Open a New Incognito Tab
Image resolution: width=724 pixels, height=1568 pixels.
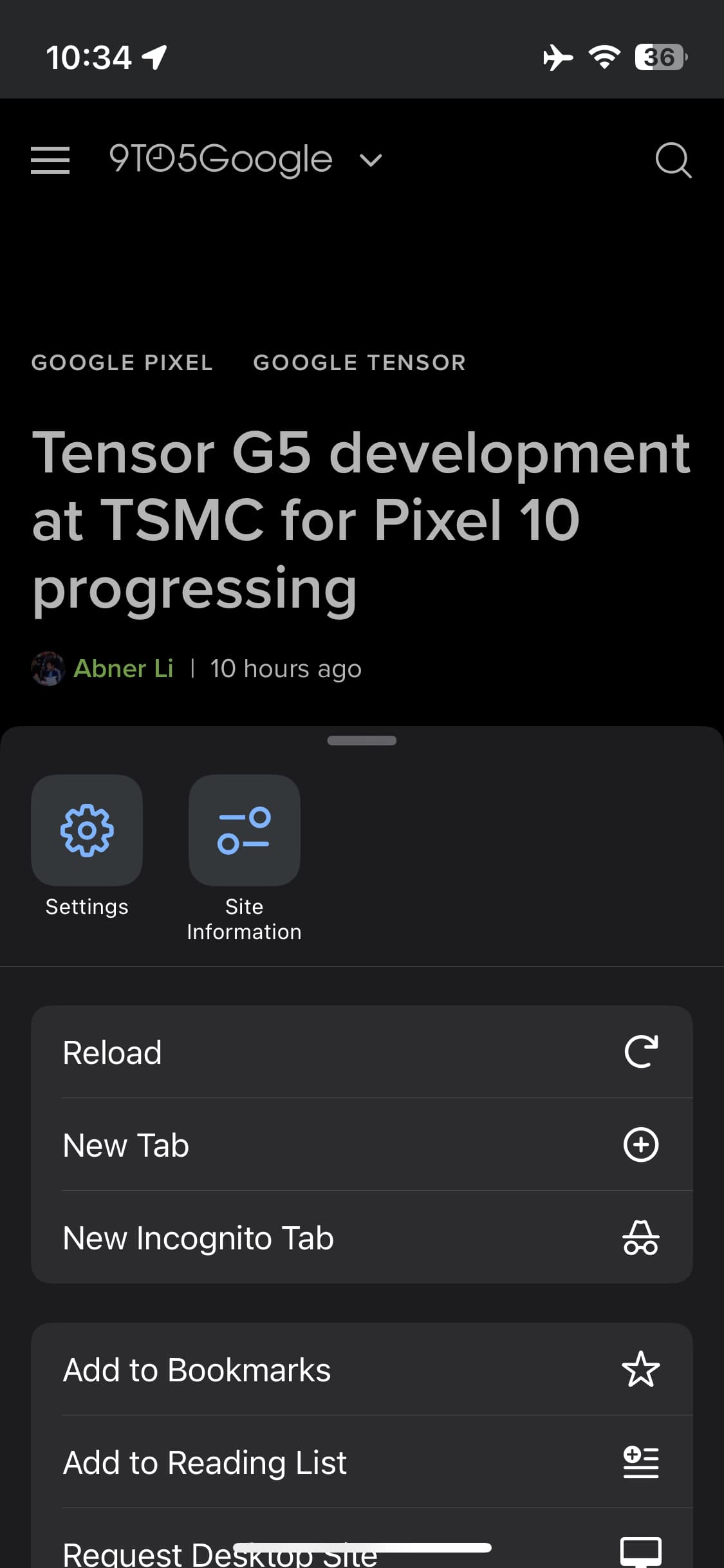tap(362, 1238)
